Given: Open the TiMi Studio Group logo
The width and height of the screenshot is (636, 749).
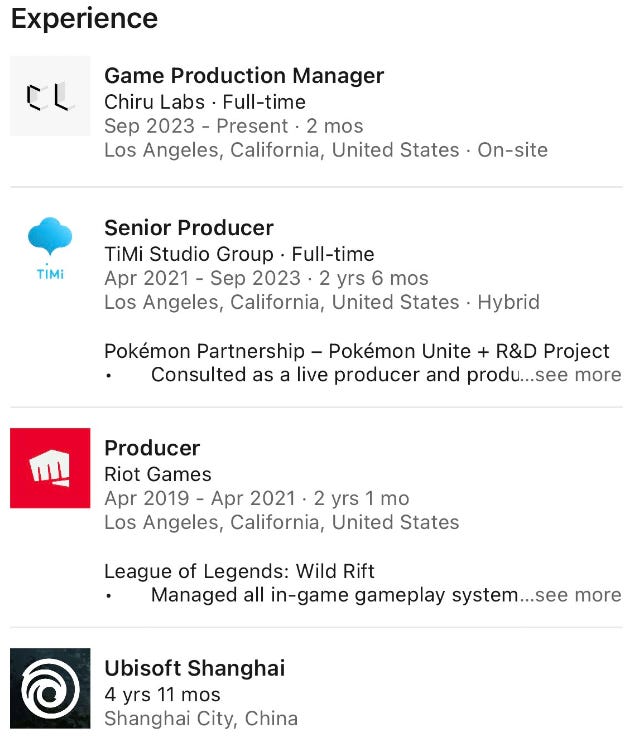Looking at the screenshot, I should click(50, 248).
